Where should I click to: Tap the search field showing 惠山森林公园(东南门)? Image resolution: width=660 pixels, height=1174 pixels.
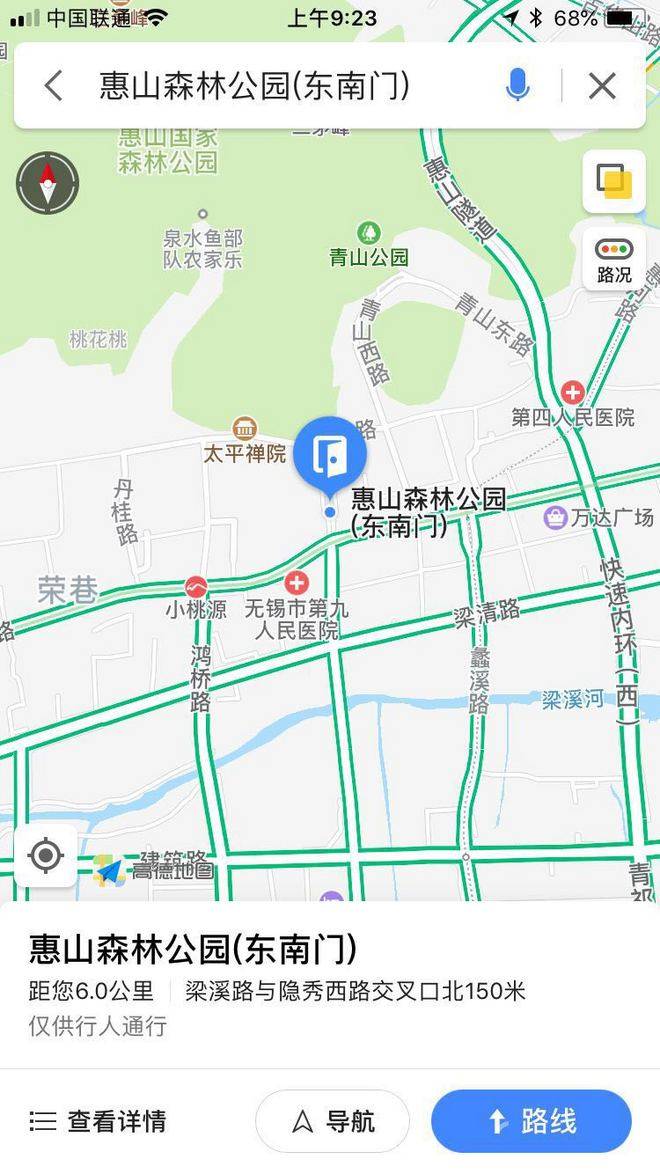255,86
